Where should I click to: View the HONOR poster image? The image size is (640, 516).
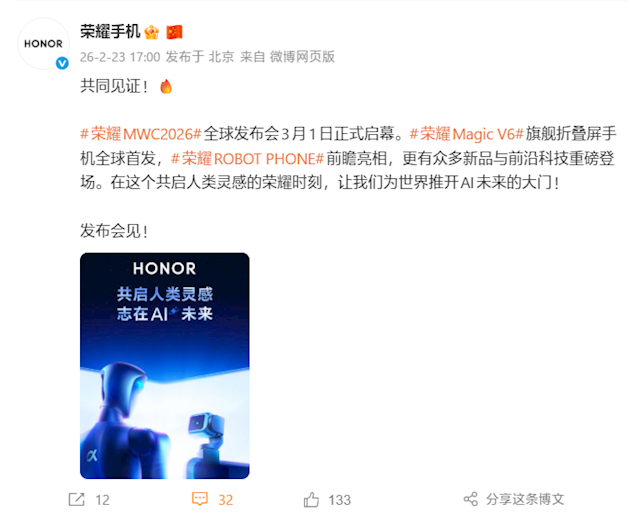coord(165,365)
